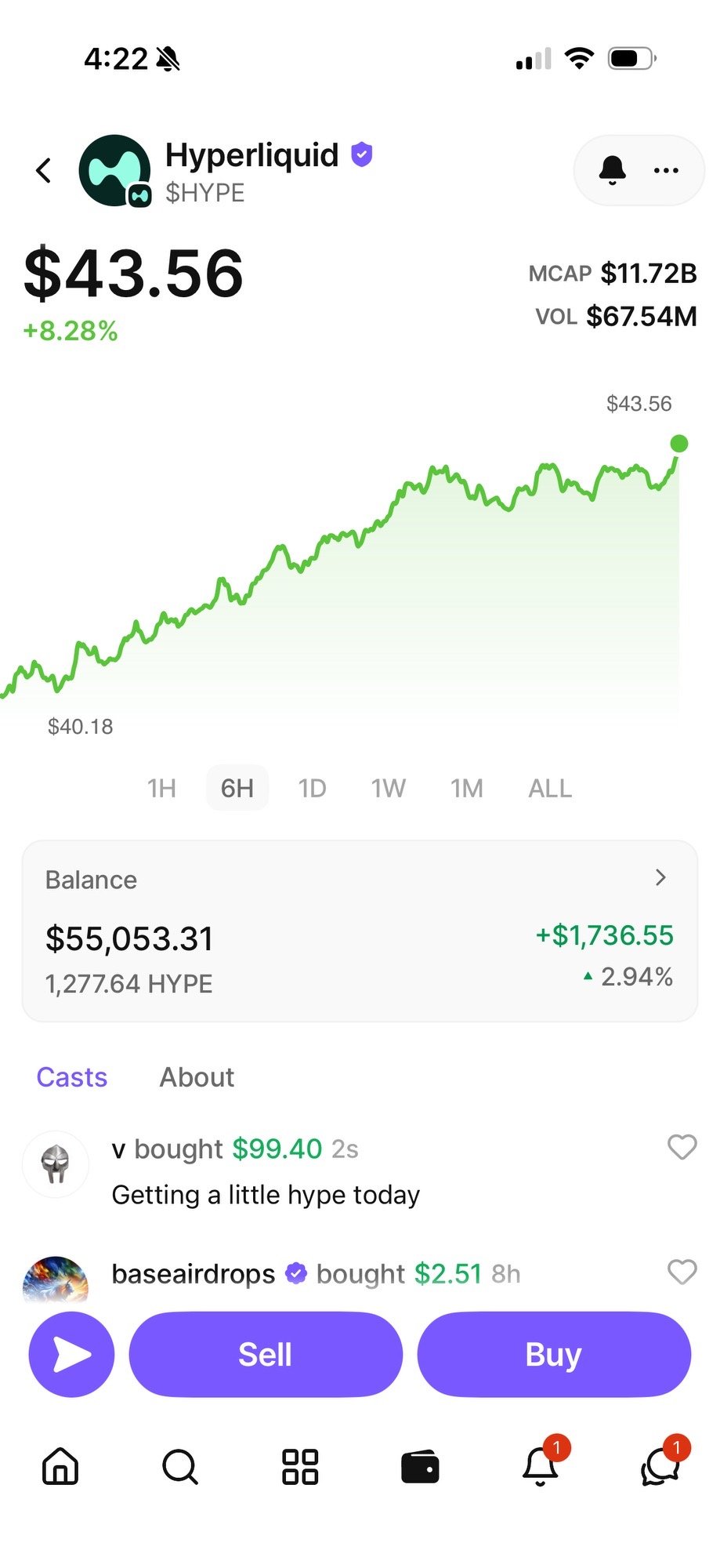Tap the price alert bell for Hyperliquid
Image resolution: width=720 pixels, height=1568 pixels.
(612, 170)
